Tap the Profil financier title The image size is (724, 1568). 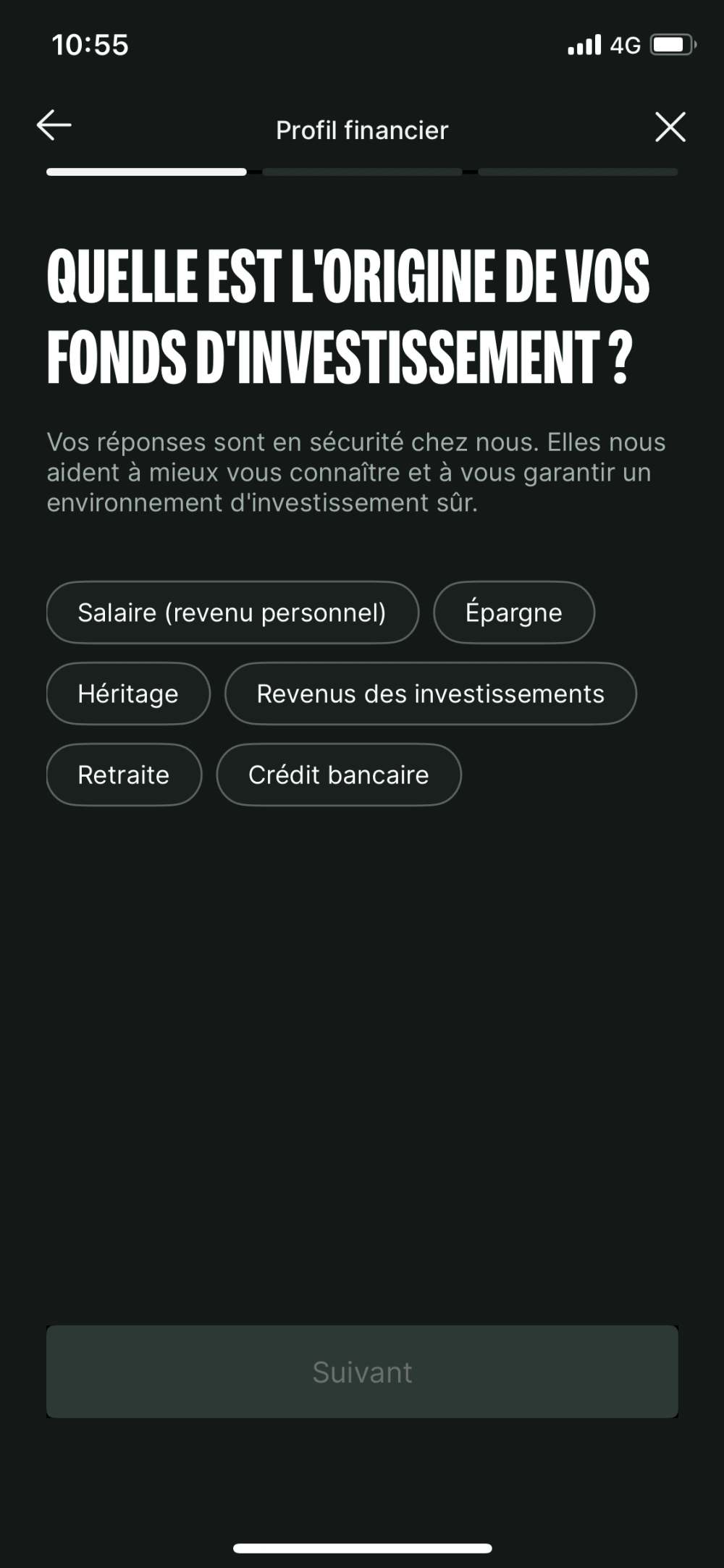361,130
